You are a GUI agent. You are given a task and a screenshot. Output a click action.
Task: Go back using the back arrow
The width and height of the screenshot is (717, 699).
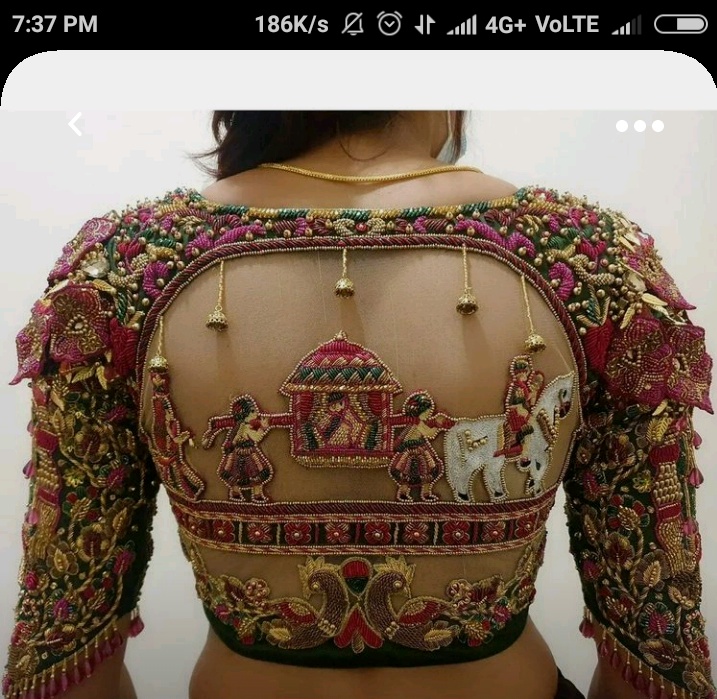tap(75, 125)
